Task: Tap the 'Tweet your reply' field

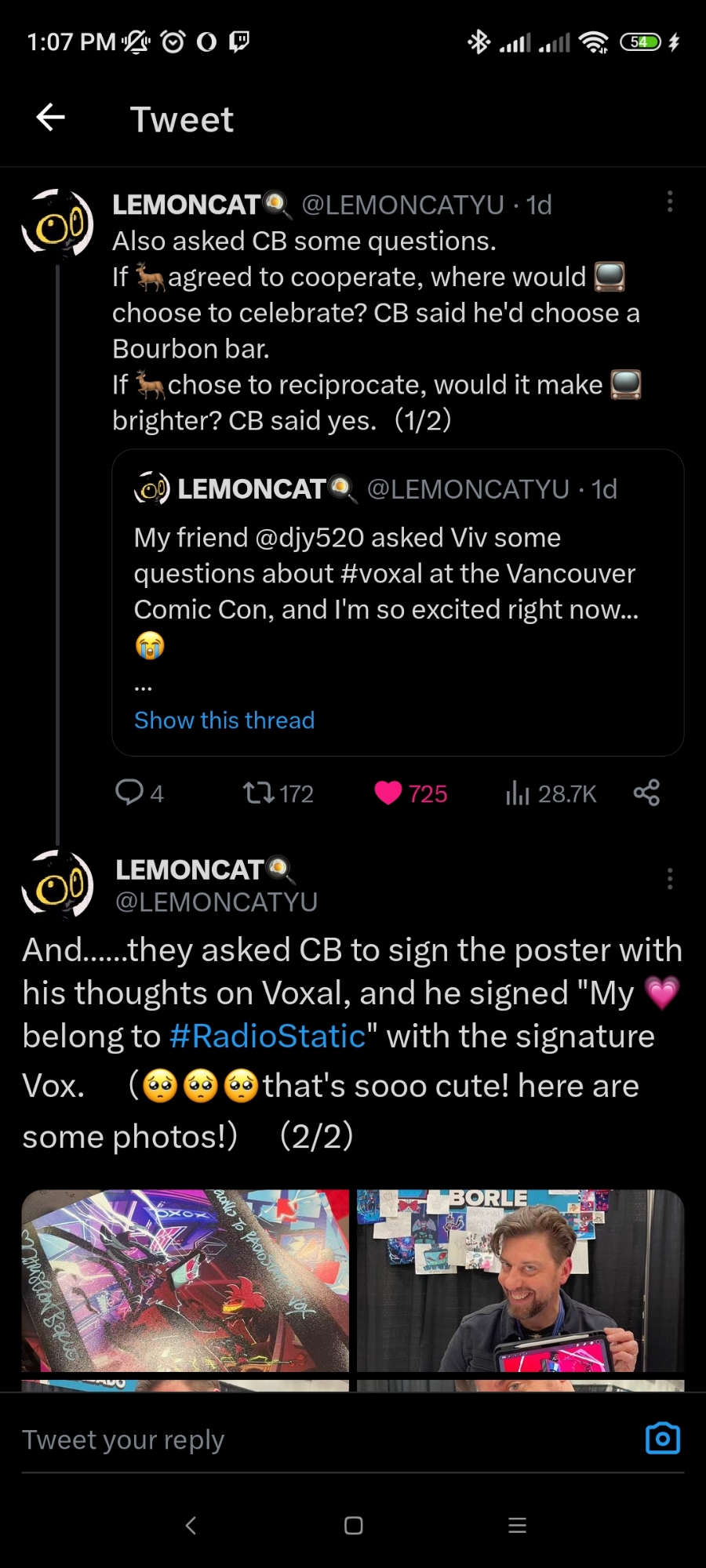Action: 314,1439
